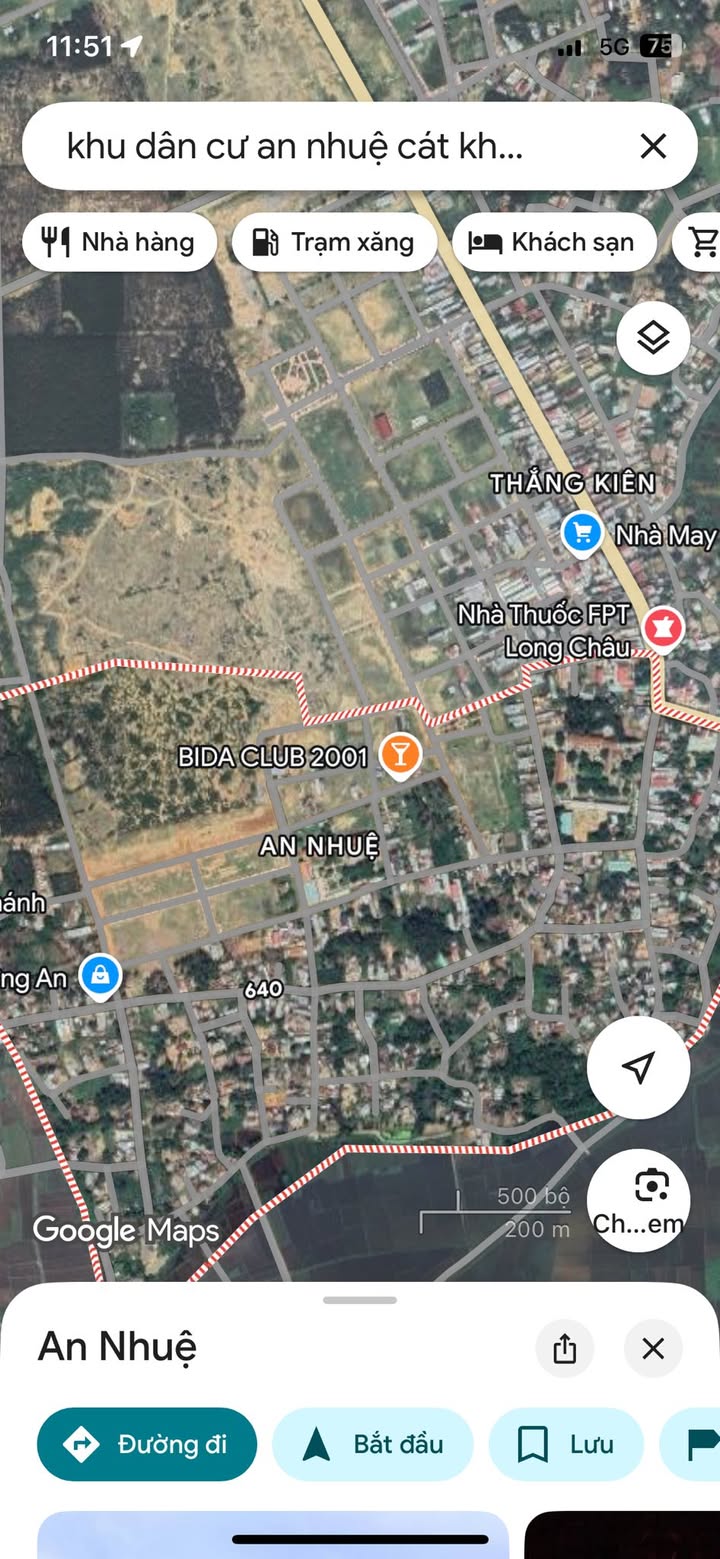Tap the shopping cart chip
720x1559 pixels.
point(698,242)
